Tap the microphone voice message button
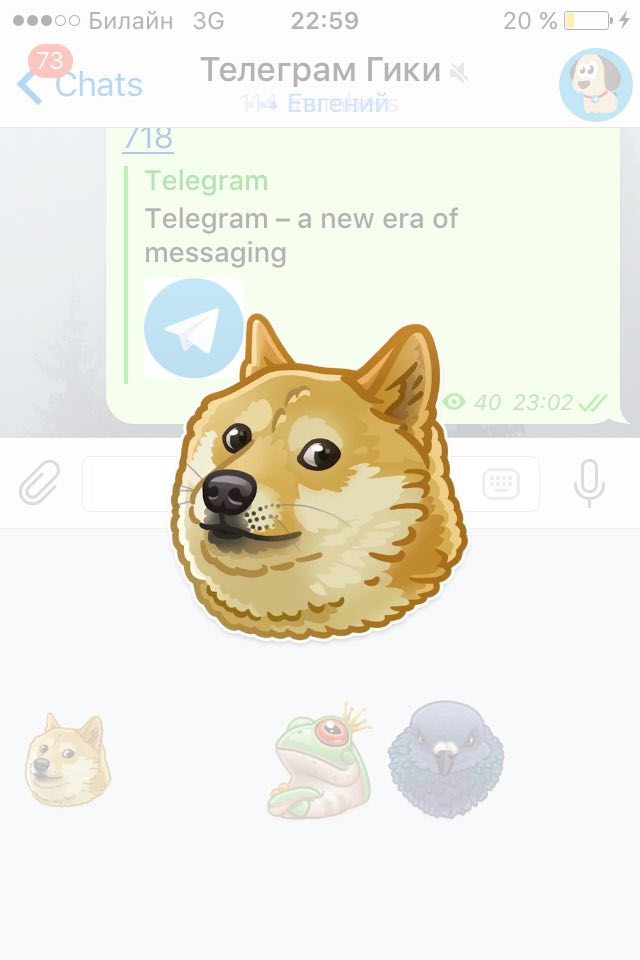This screenshot has width=640, height=960. (589, 485)
